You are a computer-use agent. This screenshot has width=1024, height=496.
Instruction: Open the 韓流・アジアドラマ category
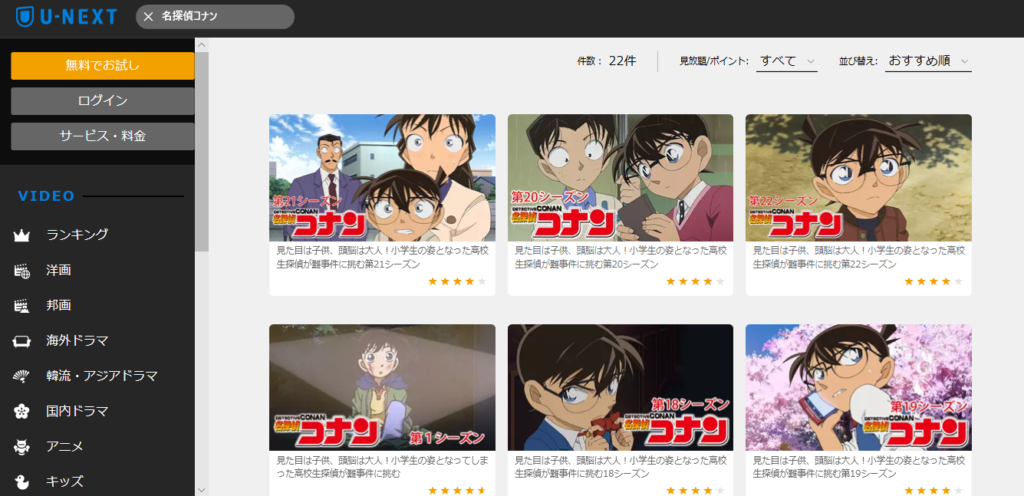(x=102, y=376)
